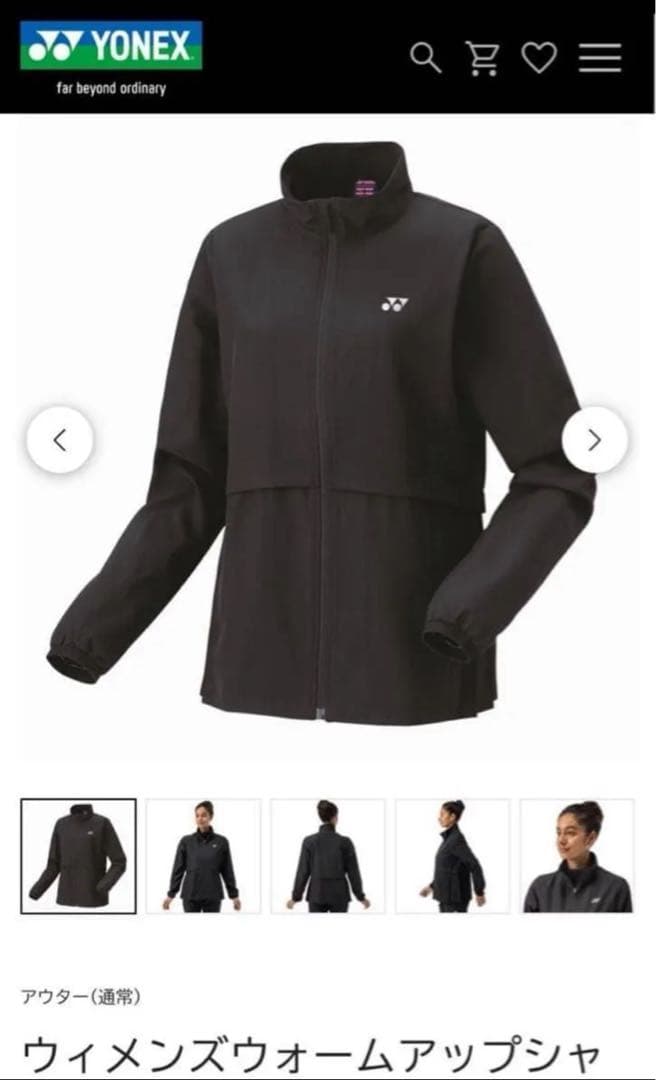The image size is (656, 1080).
Task: Select the close-up collar thumbnail
Action: click(577, 856)
